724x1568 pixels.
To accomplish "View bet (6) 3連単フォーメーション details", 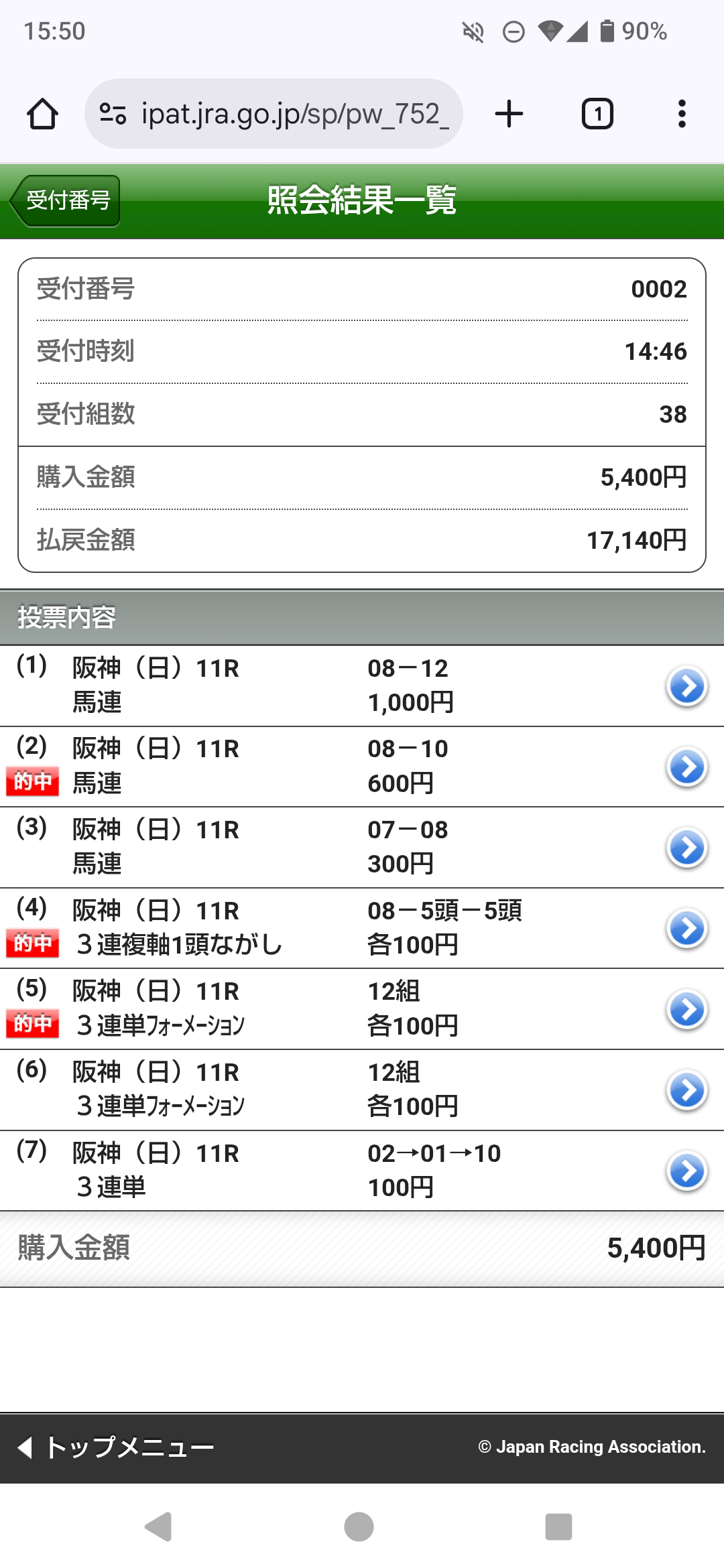I will pyautogui.click(x=686, y=1091).
